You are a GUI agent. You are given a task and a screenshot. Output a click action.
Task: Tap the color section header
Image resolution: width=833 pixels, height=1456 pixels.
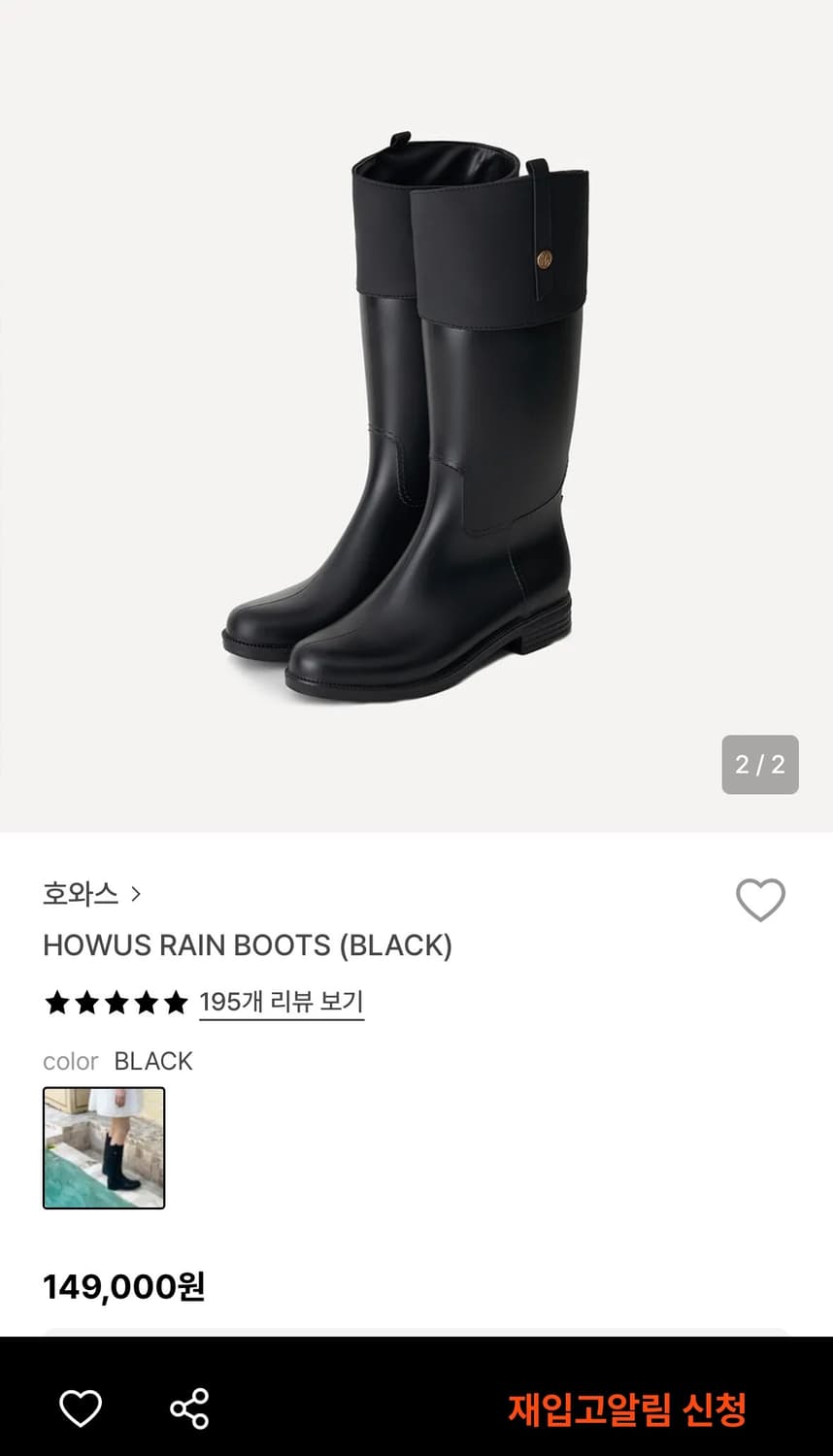tap(69, 1061)
